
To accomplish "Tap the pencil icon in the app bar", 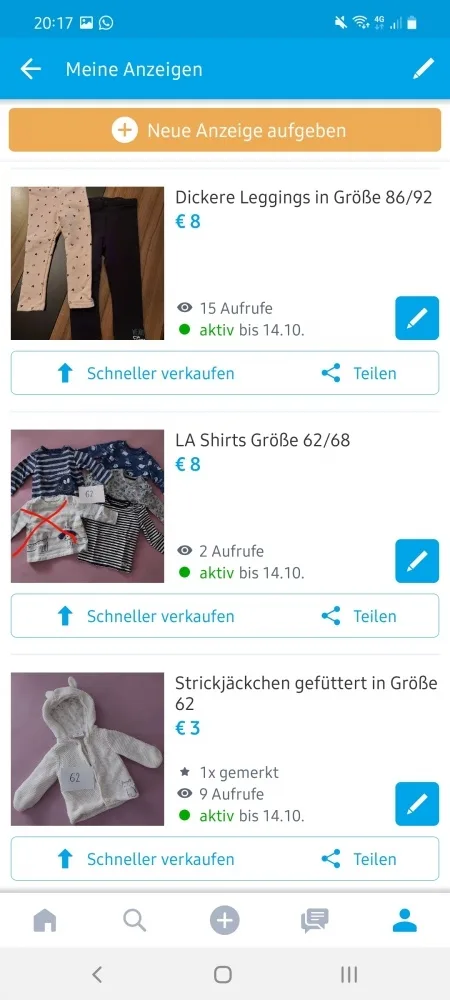I will [x=423, y=69].
